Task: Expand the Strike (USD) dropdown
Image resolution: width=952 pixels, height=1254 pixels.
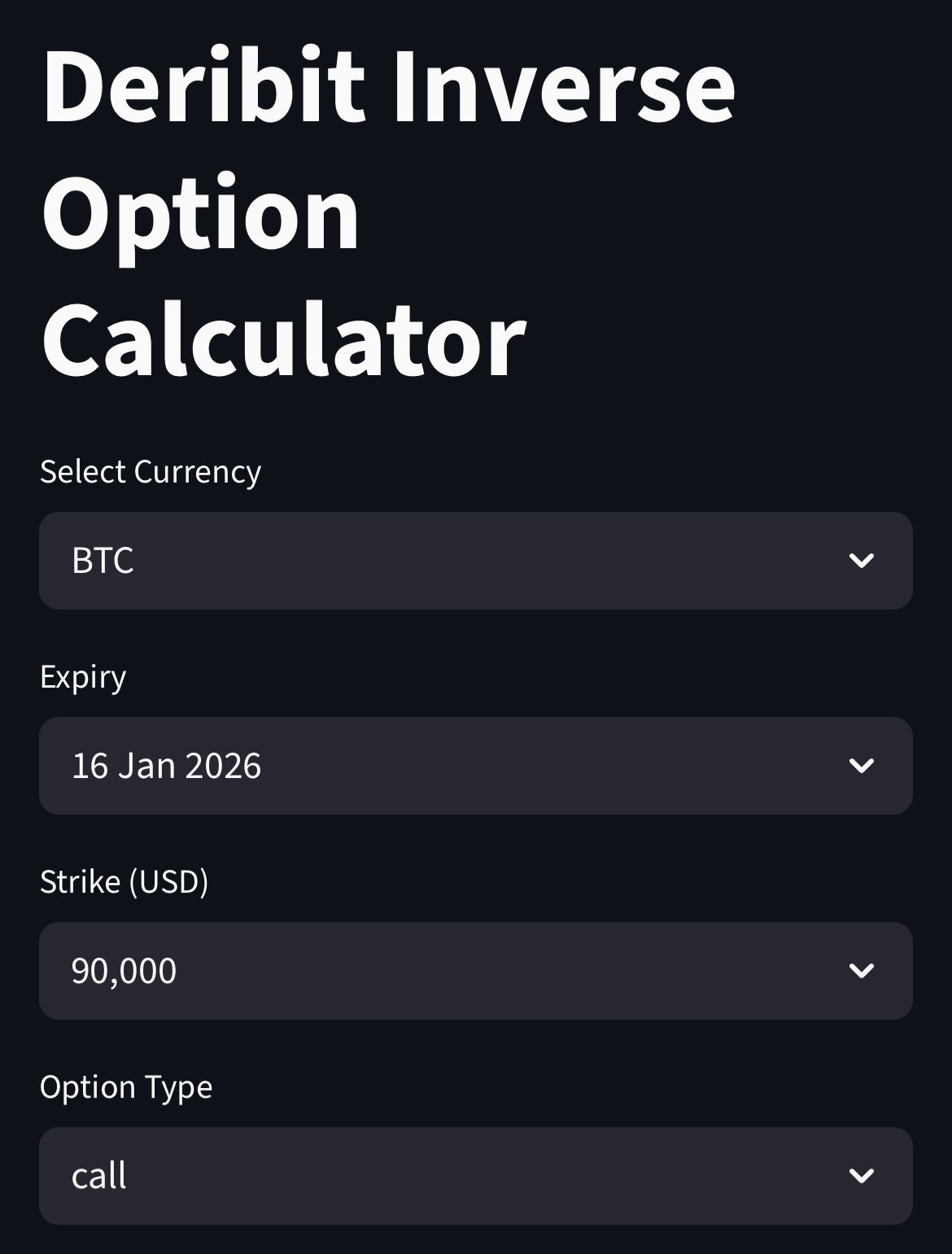Action: pos(476,971)
